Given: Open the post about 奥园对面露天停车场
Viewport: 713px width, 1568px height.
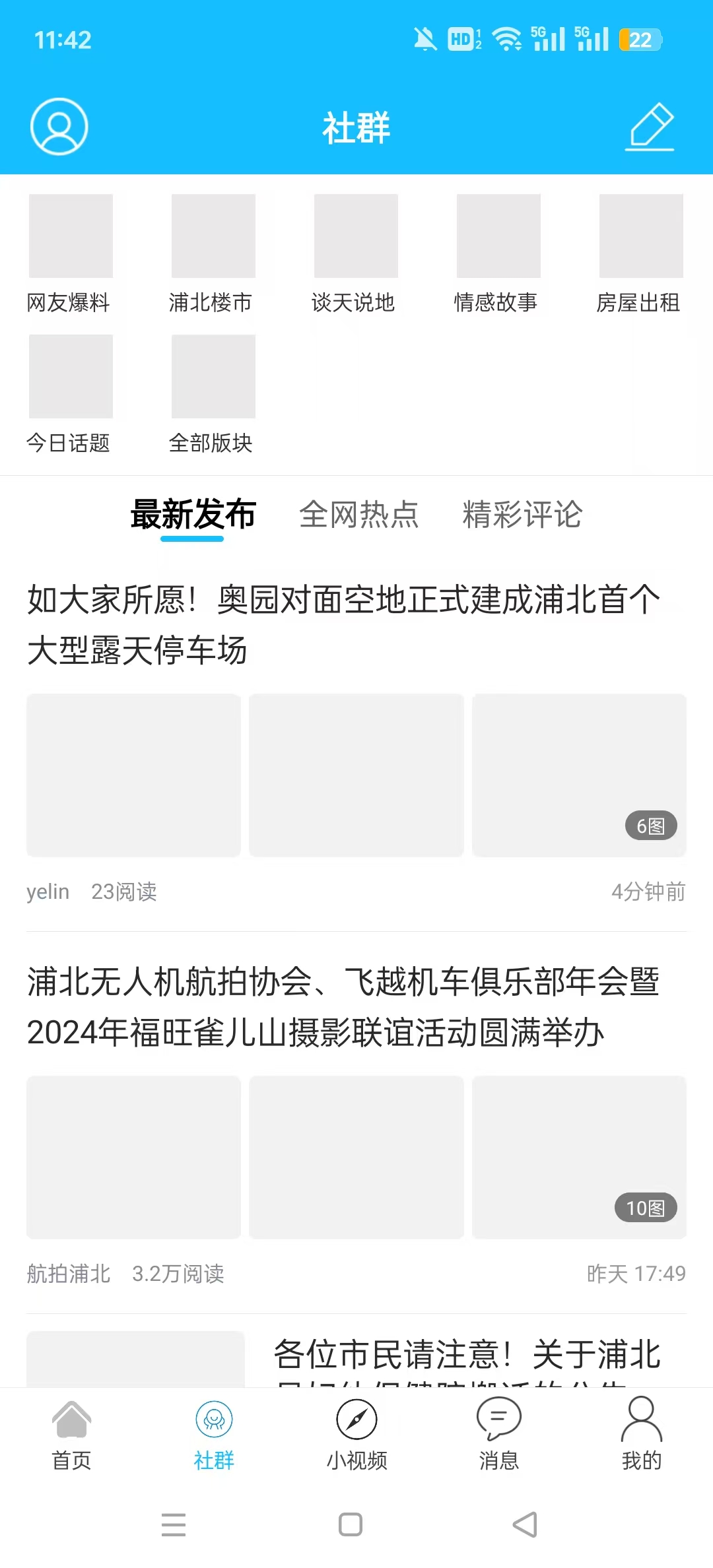Looking at the screenshot, I should click(343, 624).
